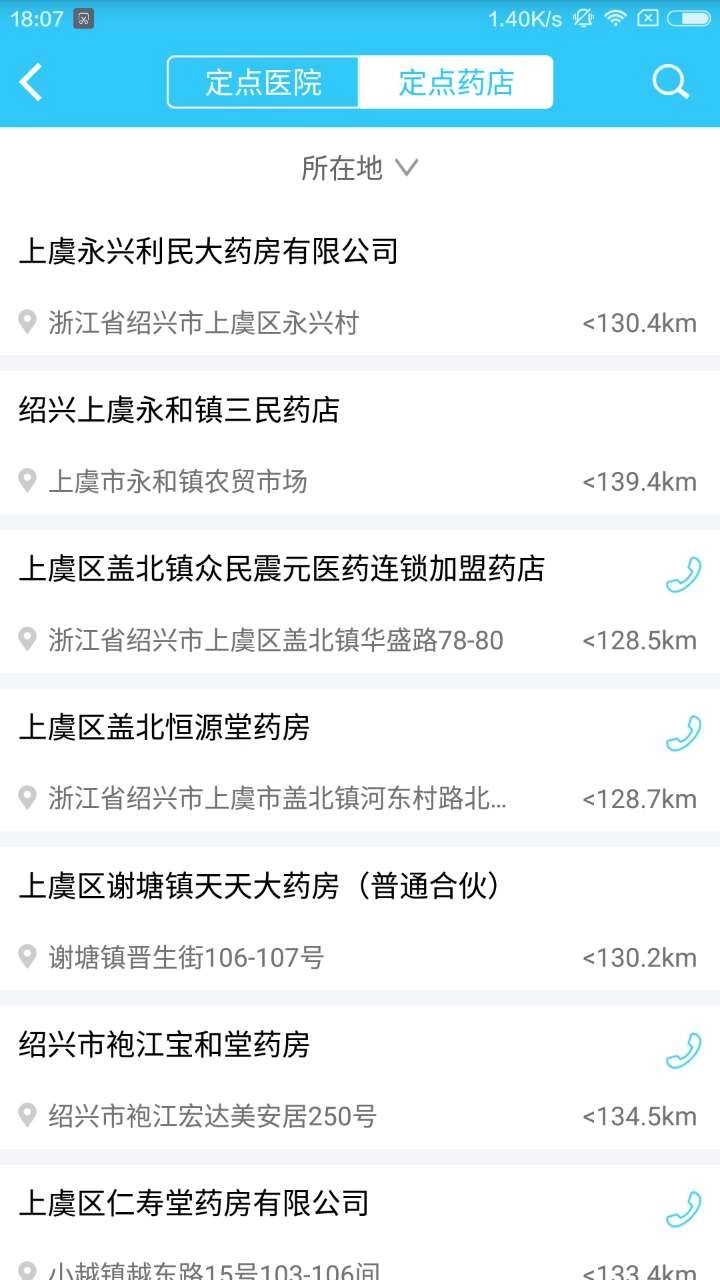Tap the <130.4km distance label
The width and height of the screenshot is (720, 1280).
[x=638, y=322]
